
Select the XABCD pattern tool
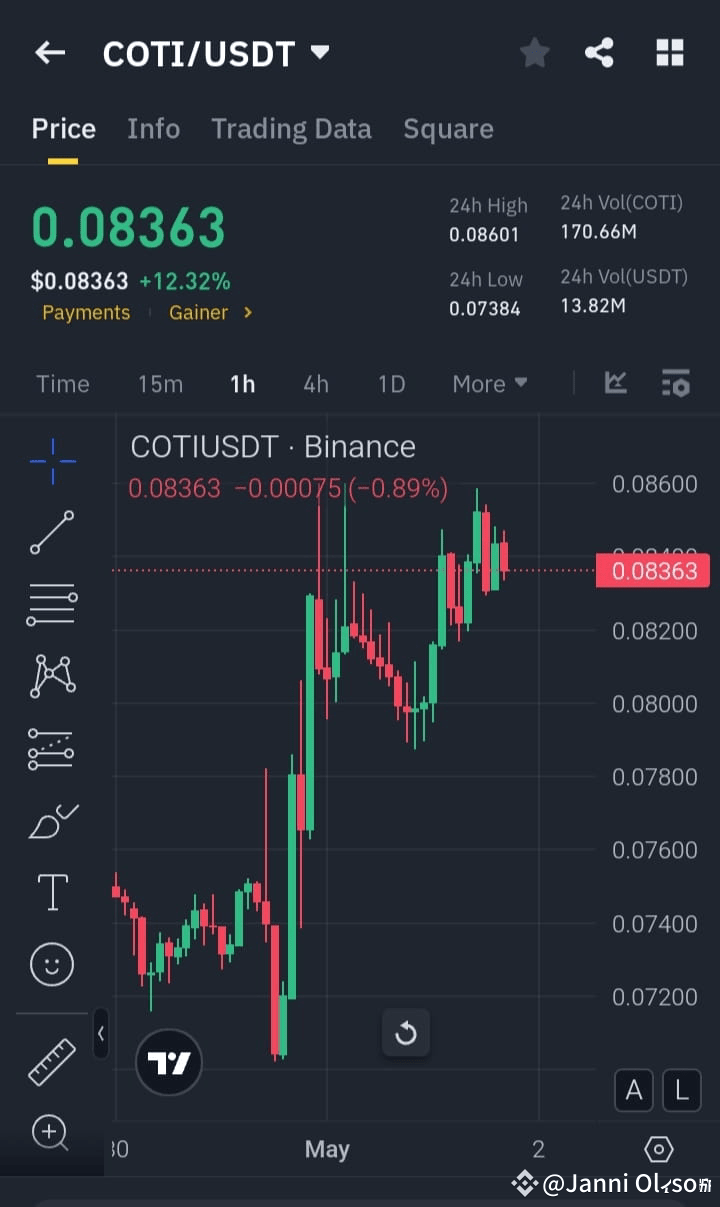tap(51, 675)
